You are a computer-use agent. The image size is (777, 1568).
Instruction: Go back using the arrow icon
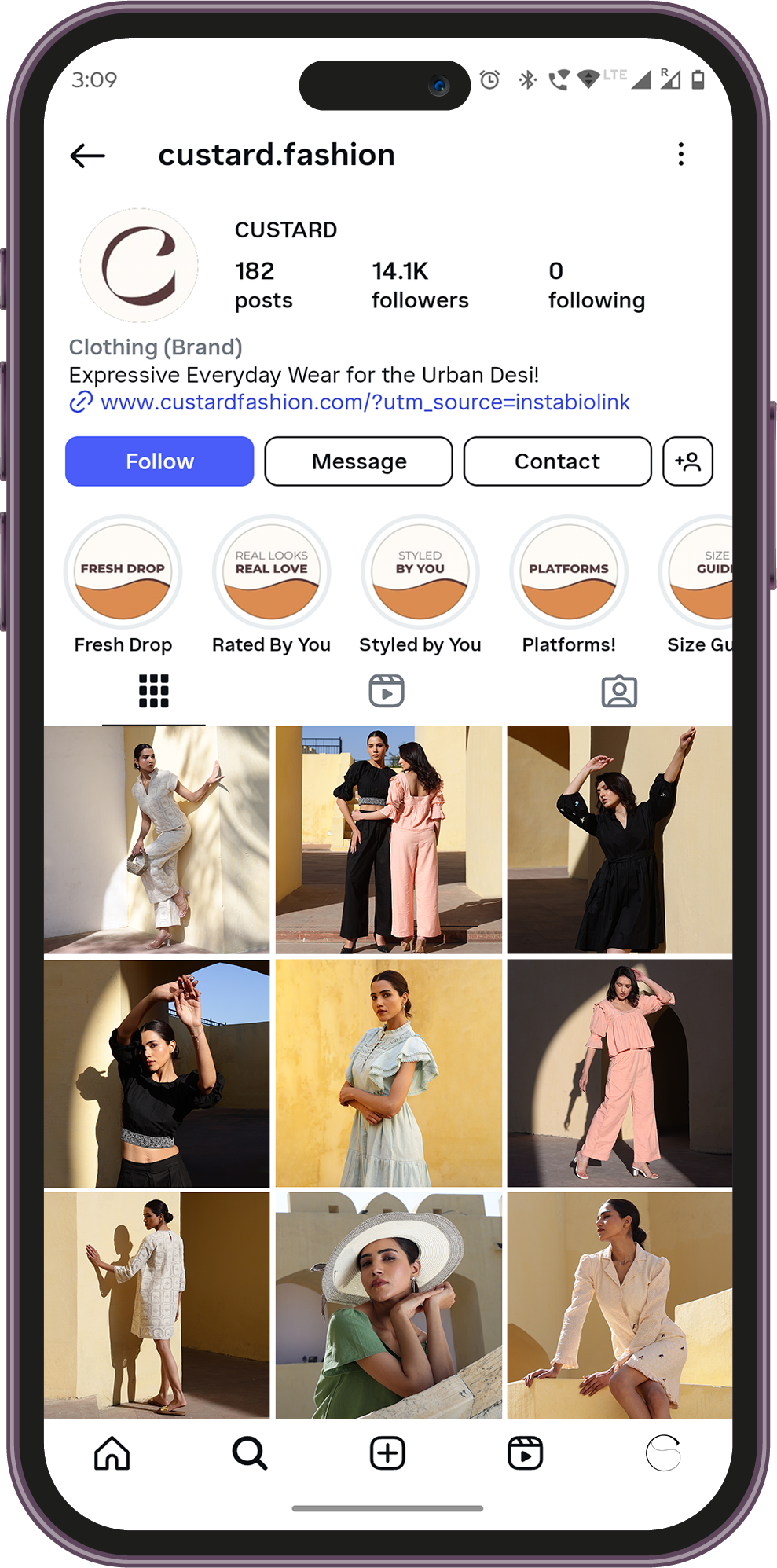(87, 156)
